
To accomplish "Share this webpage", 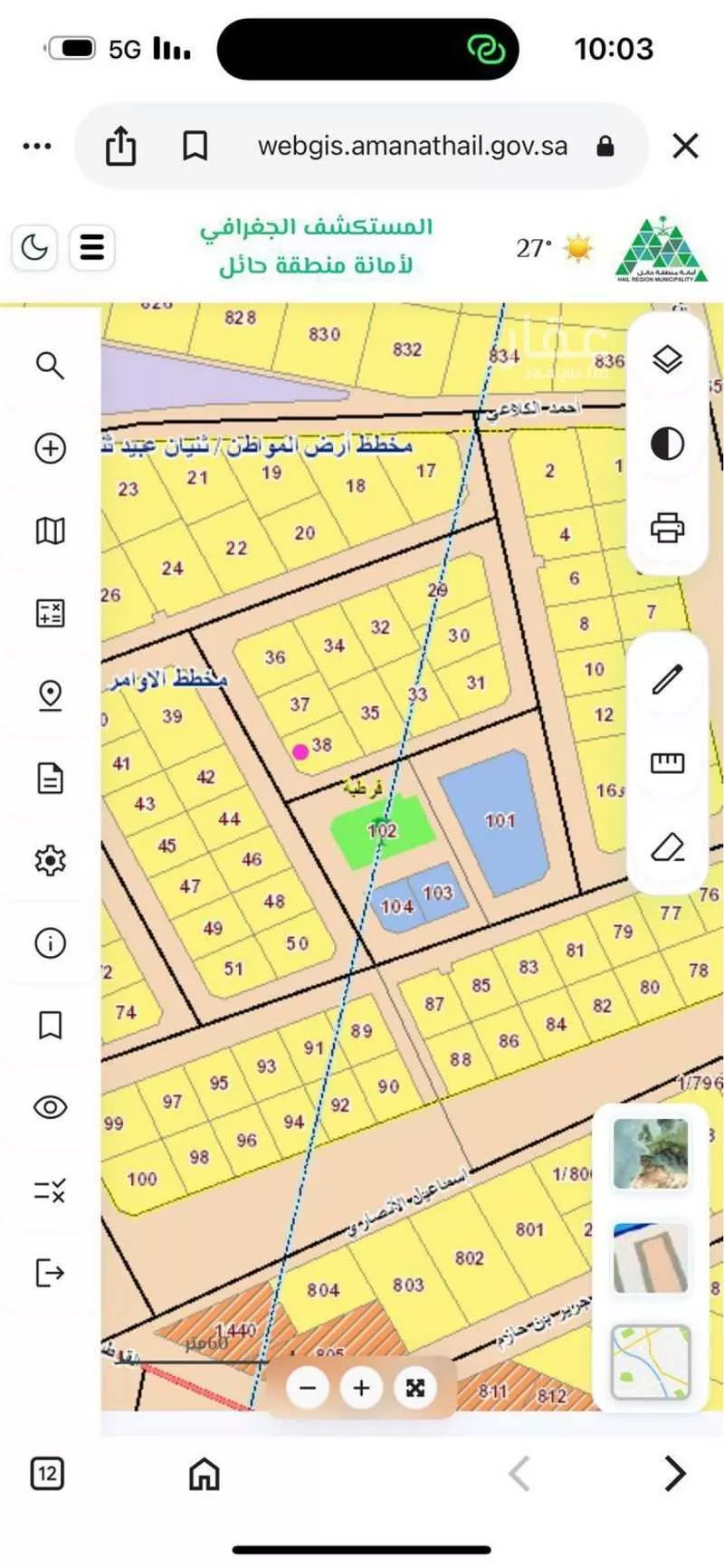I will tap(120, 146).
